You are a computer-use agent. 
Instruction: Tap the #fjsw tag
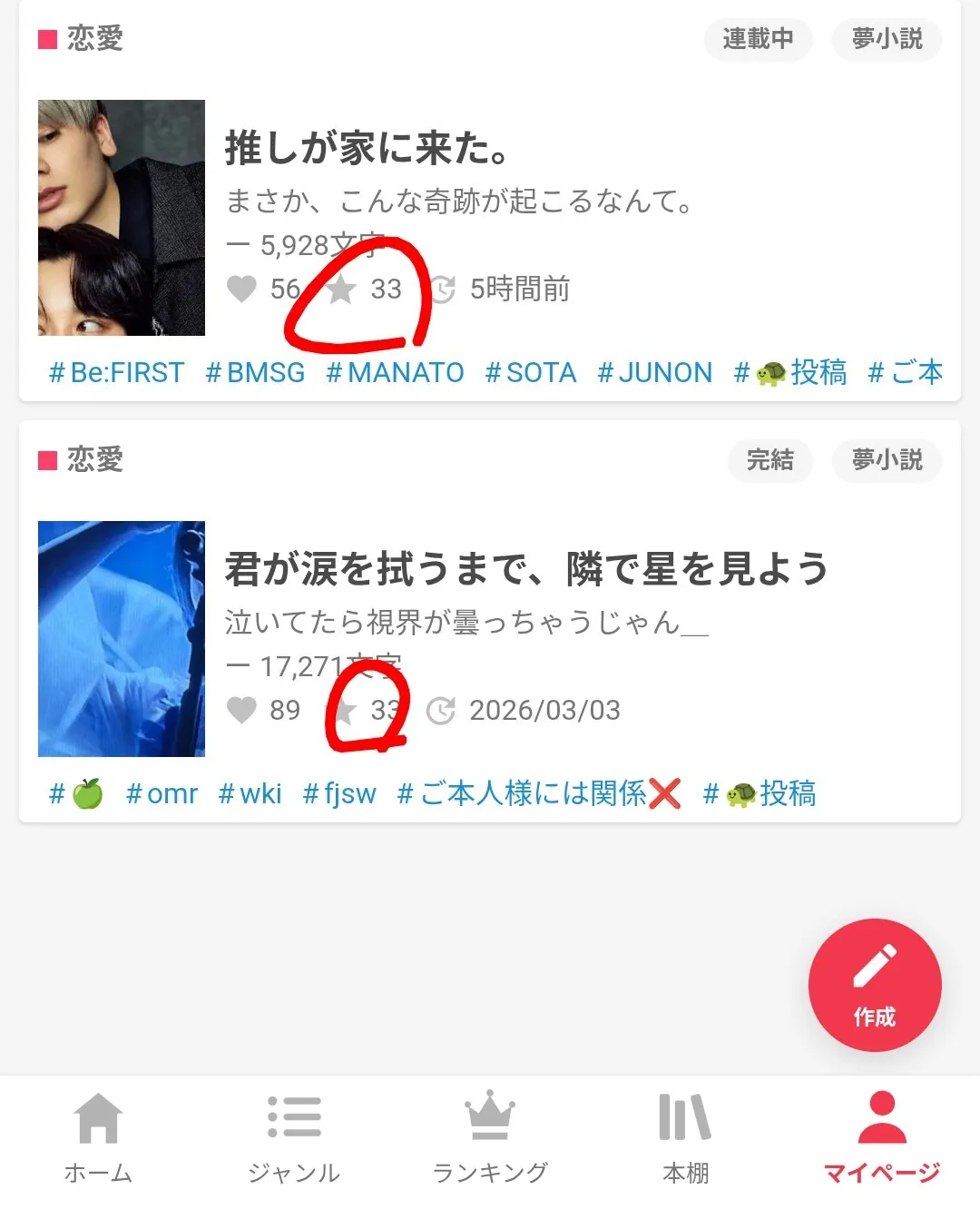point(338,794)
